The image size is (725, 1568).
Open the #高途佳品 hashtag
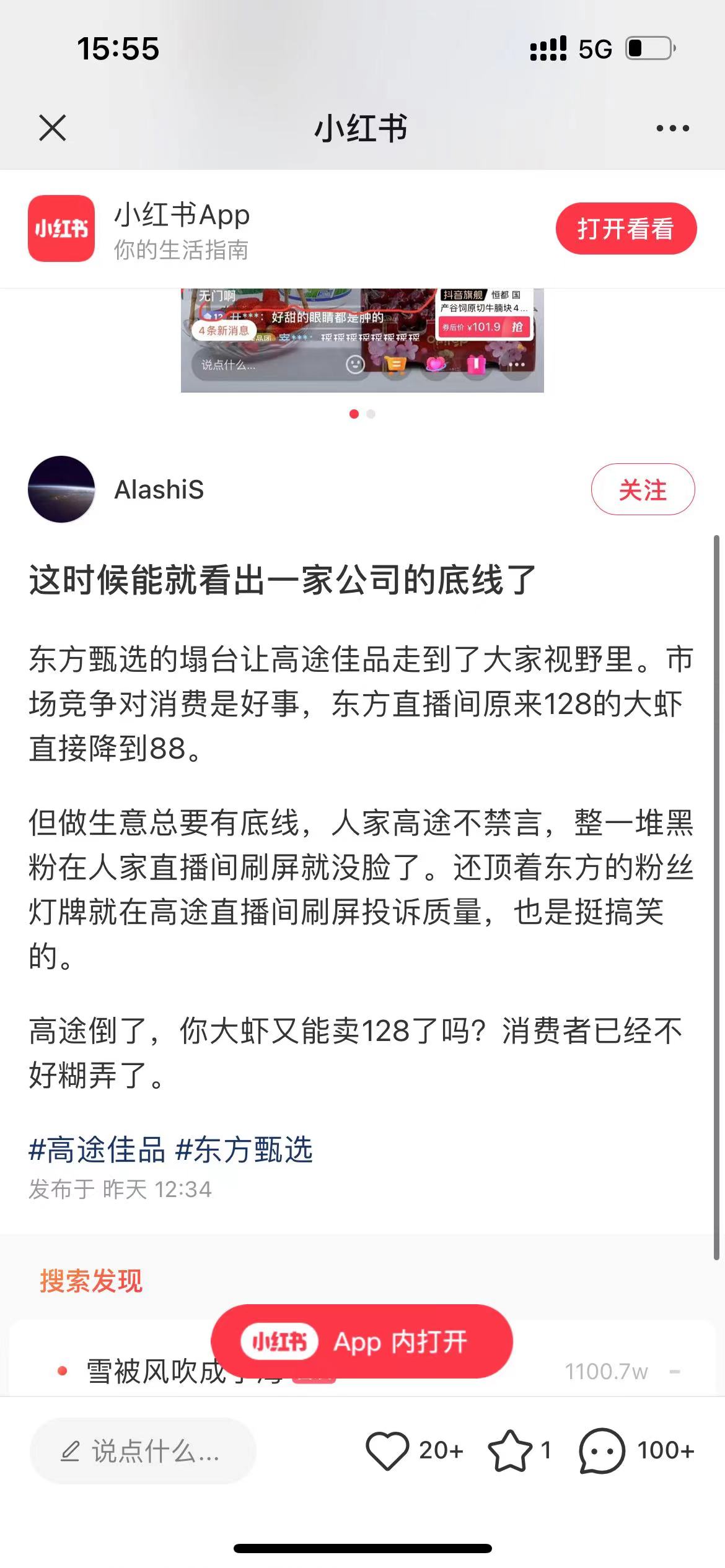click(97, 1151)
